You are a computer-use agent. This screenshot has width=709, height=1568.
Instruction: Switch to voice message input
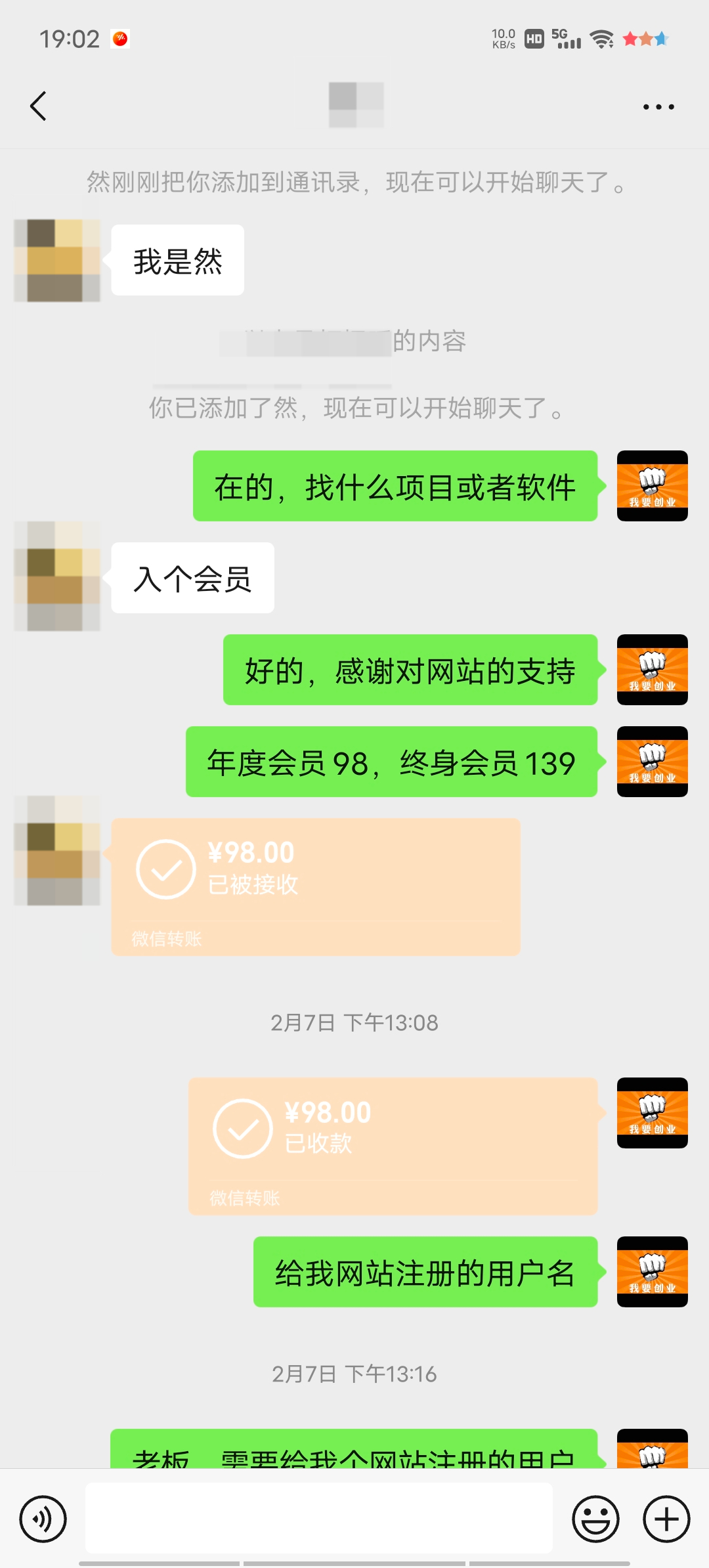(43, 1519)
